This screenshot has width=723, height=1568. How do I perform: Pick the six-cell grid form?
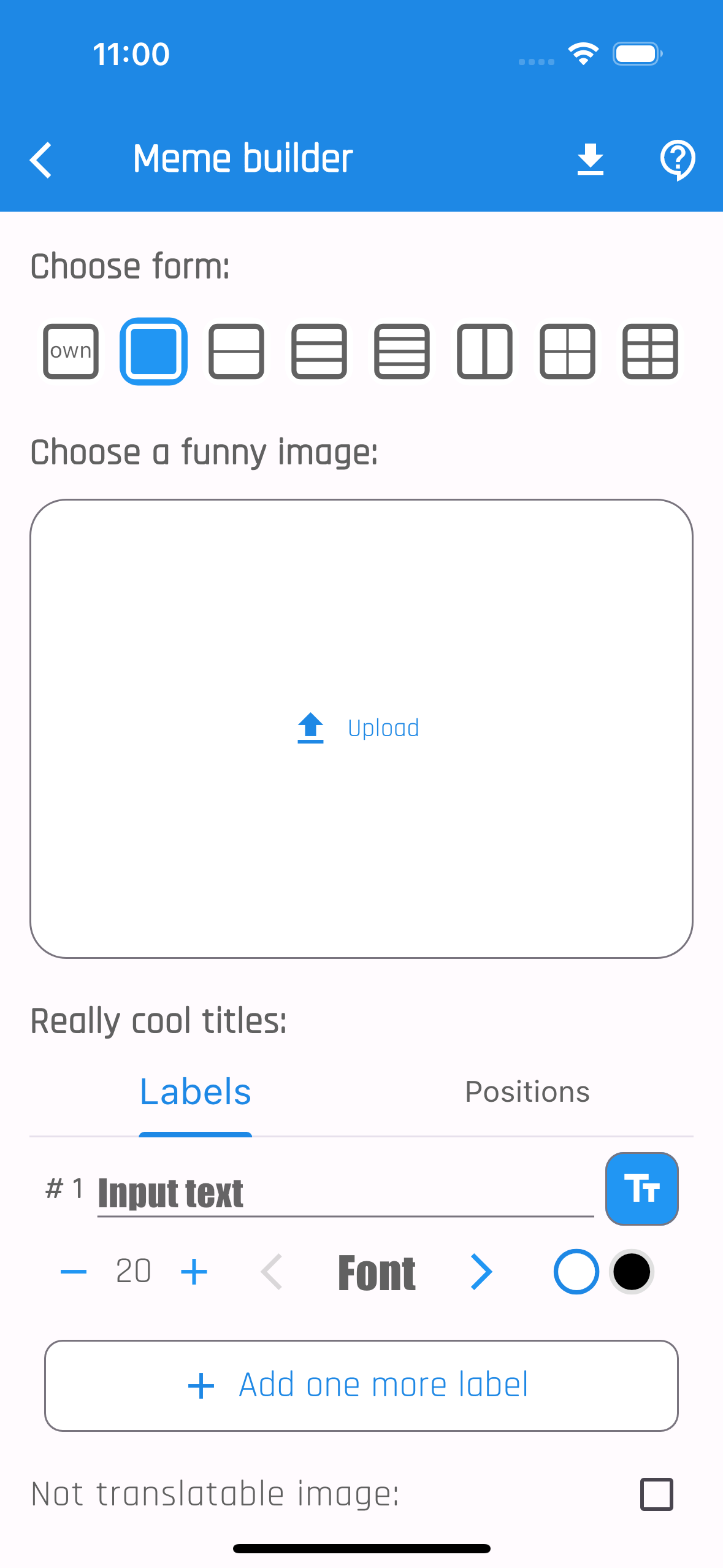tap(650, 352)
